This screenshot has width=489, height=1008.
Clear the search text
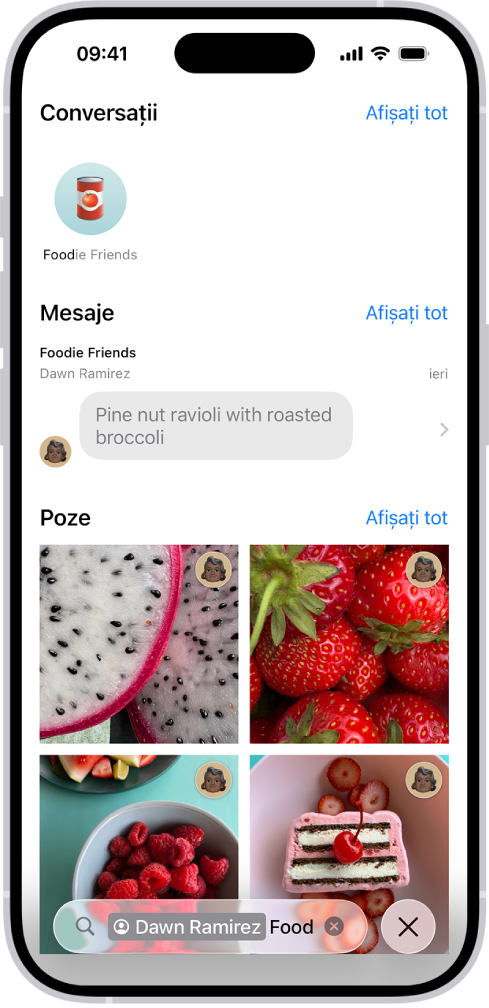point(333,927)
